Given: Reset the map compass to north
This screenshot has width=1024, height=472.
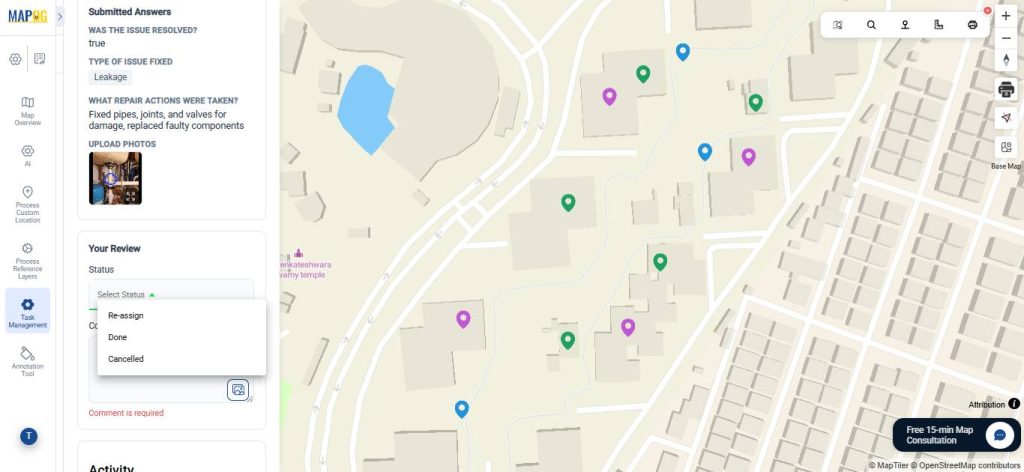Looking at the screenshot, I should click(1006, 60).
